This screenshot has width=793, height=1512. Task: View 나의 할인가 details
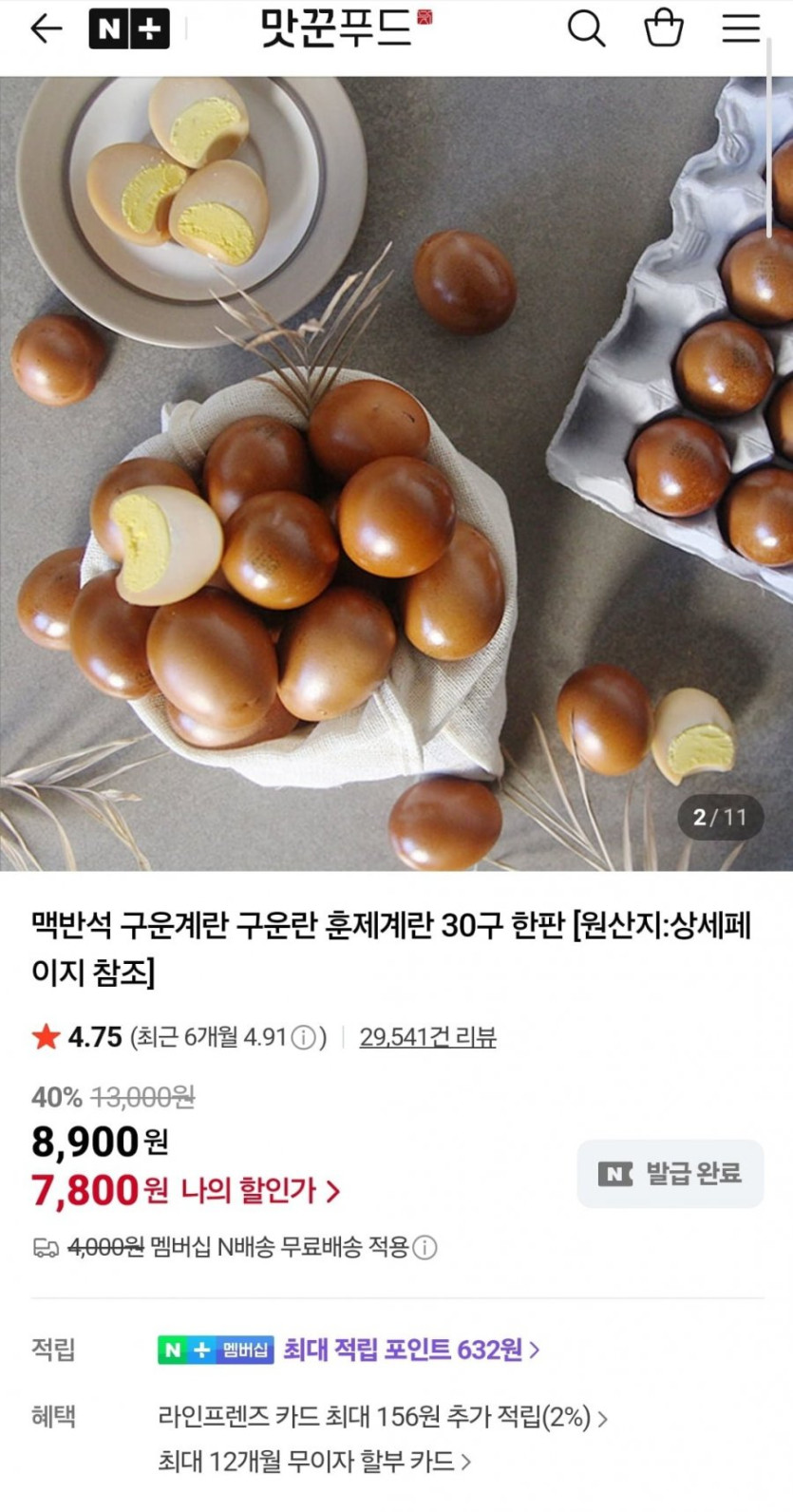(x=258, y=1190)
